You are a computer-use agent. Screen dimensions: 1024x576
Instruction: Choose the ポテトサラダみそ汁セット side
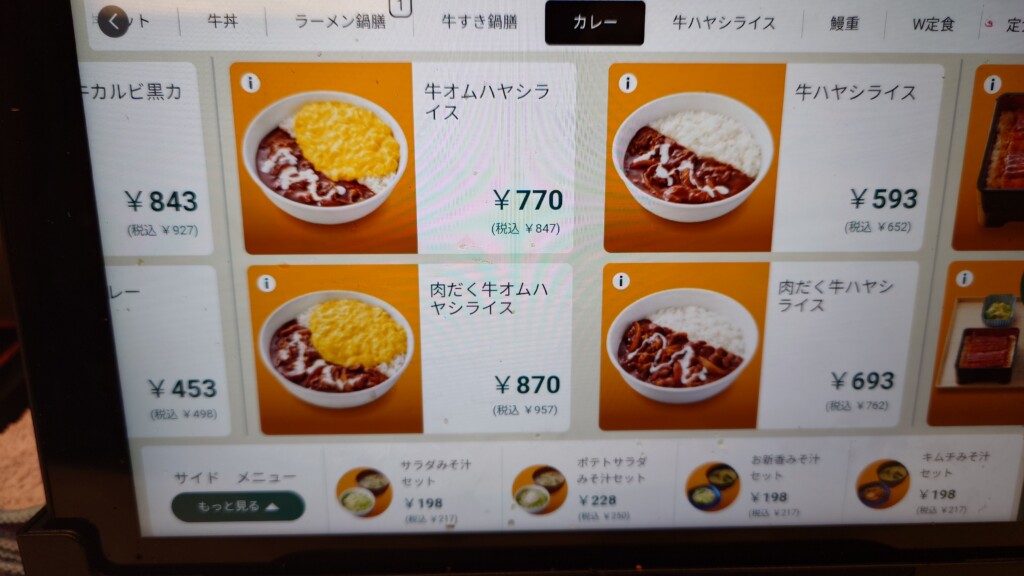click(x=588, y=489)
